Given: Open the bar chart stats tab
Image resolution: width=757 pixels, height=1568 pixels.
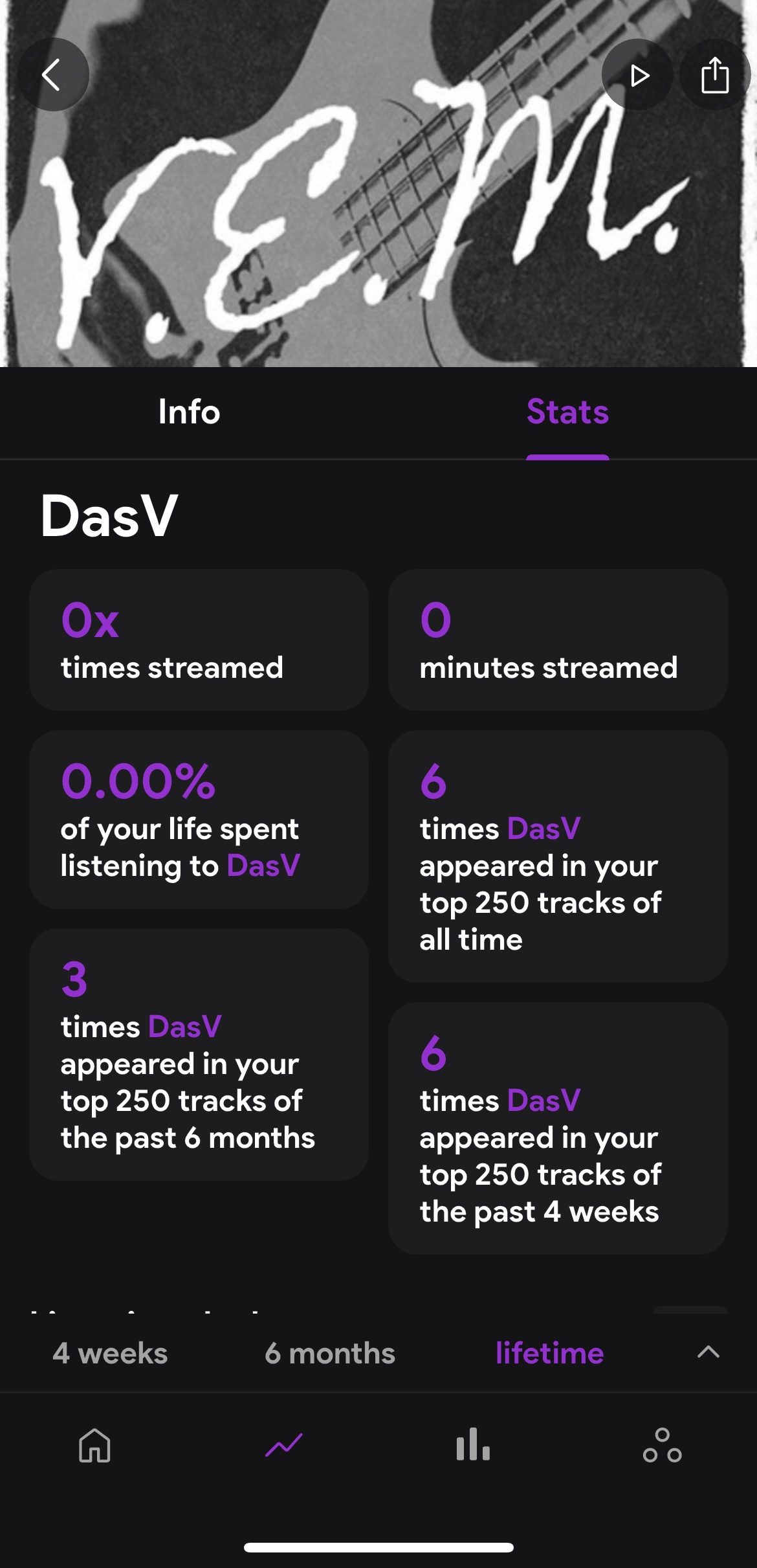Looking at the screenshot, I should [473, 1445].
